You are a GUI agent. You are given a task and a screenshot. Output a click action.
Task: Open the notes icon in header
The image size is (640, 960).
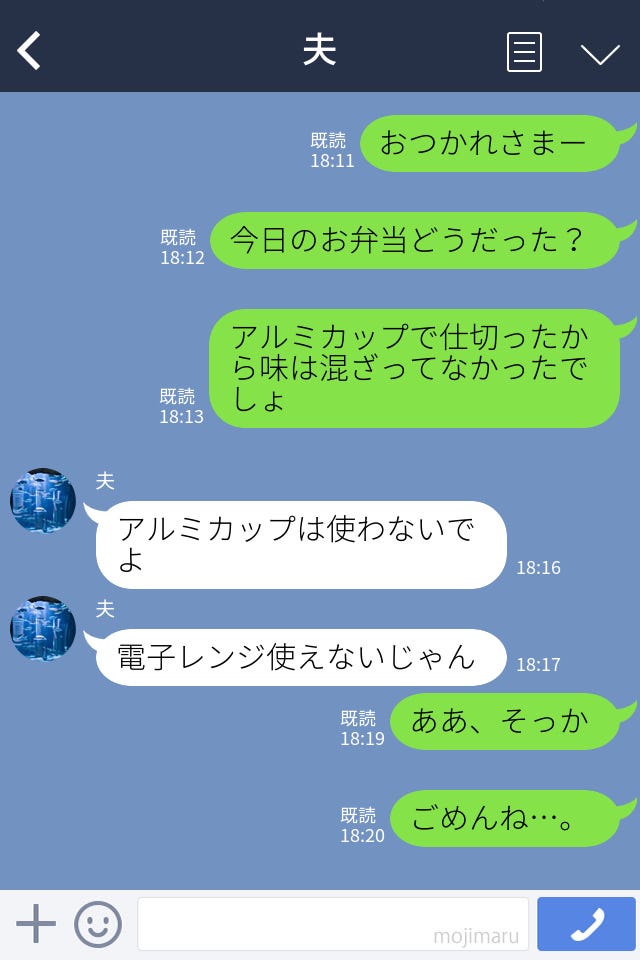pyautogui.click(x=524, y=52)
